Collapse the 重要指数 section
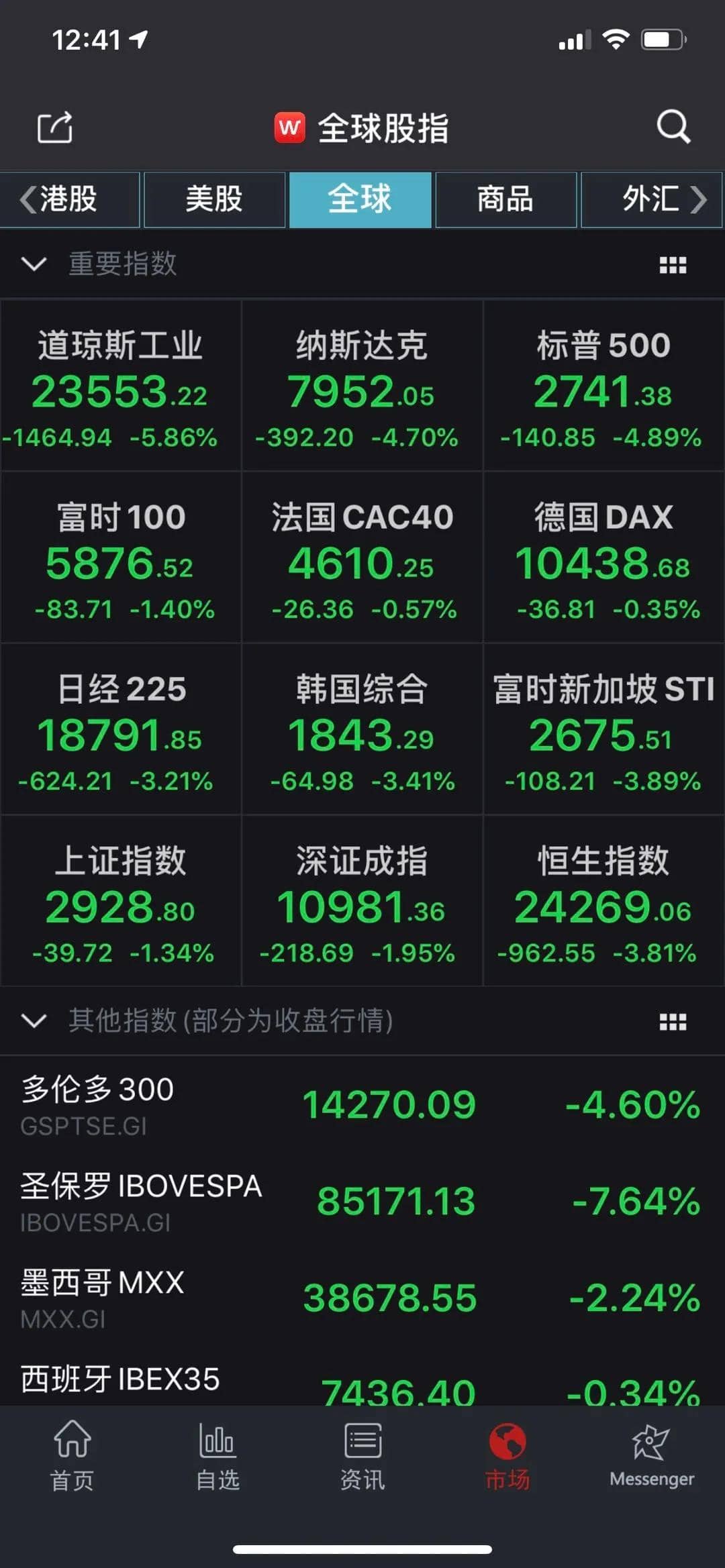The image size is (725, 1568). 34,264
